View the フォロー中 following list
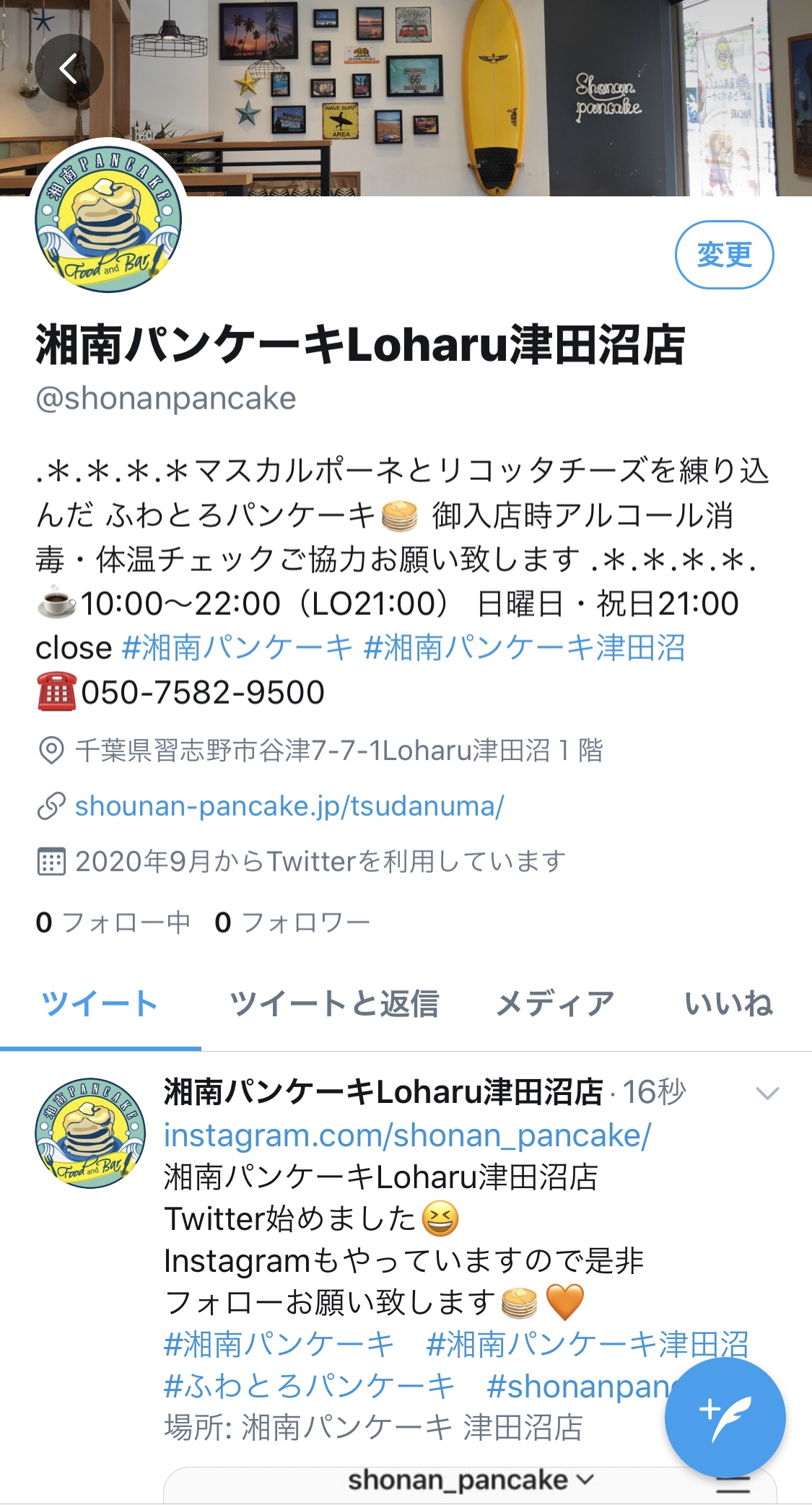This screenshot has width=812, height=1505. point(113,922)
